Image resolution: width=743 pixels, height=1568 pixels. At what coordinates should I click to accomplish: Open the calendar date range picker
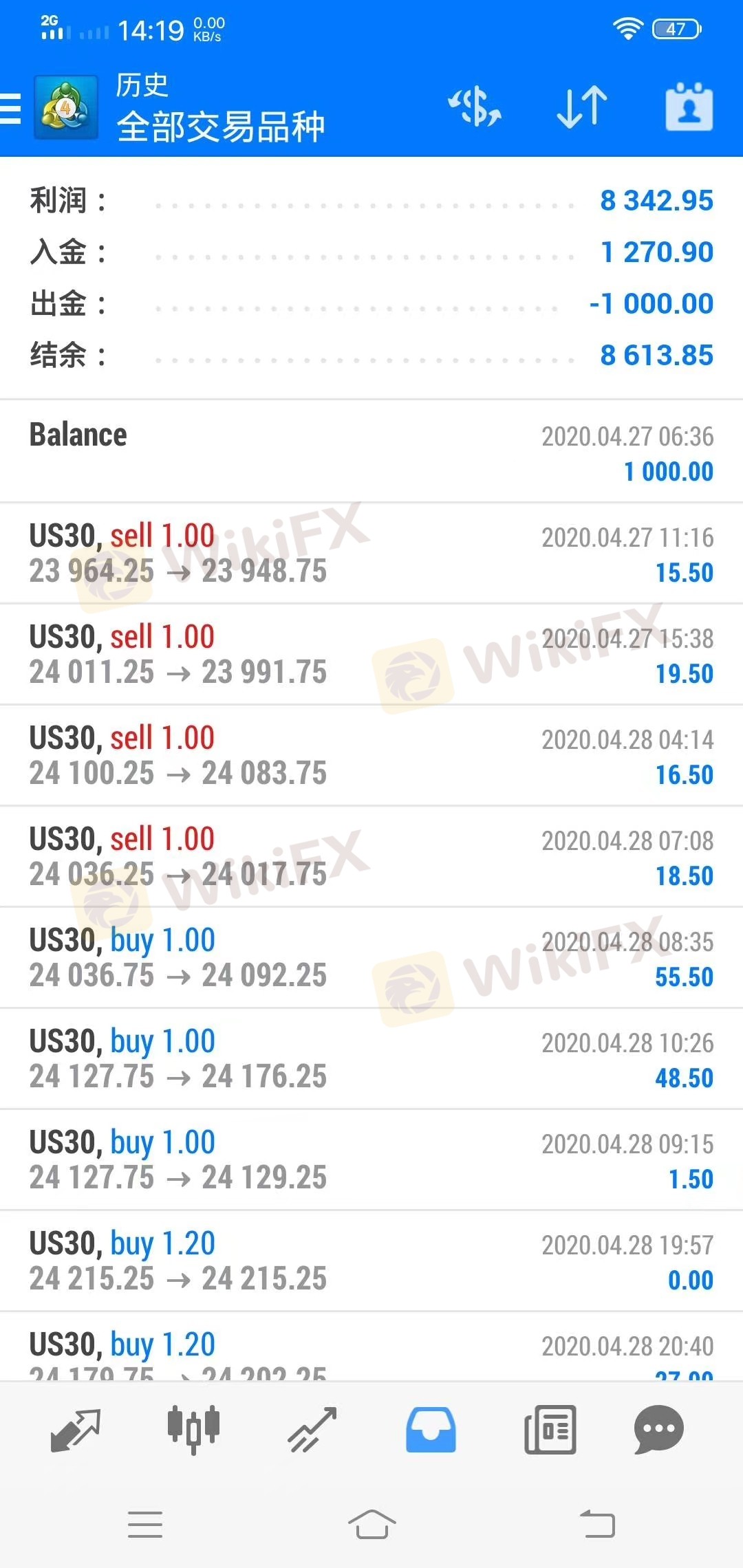pos(689,107)
